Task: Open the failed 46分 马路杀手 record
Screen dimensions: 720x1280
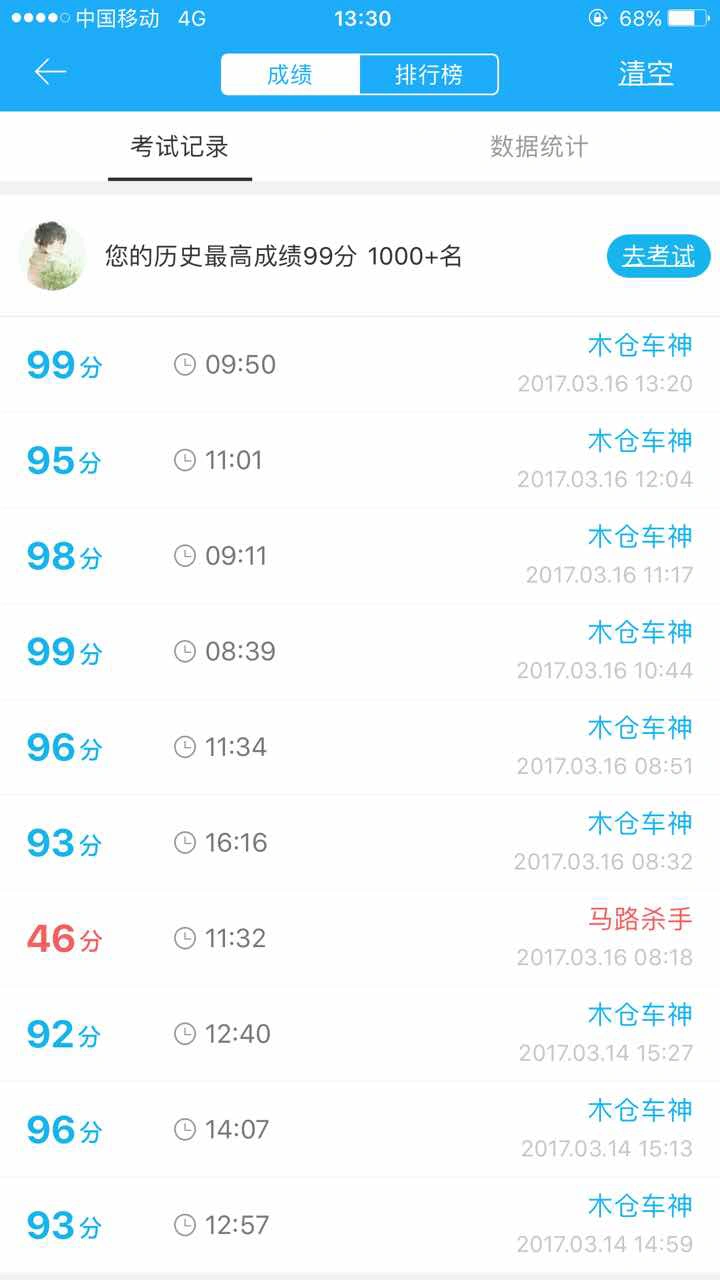Action: point(360,939)
